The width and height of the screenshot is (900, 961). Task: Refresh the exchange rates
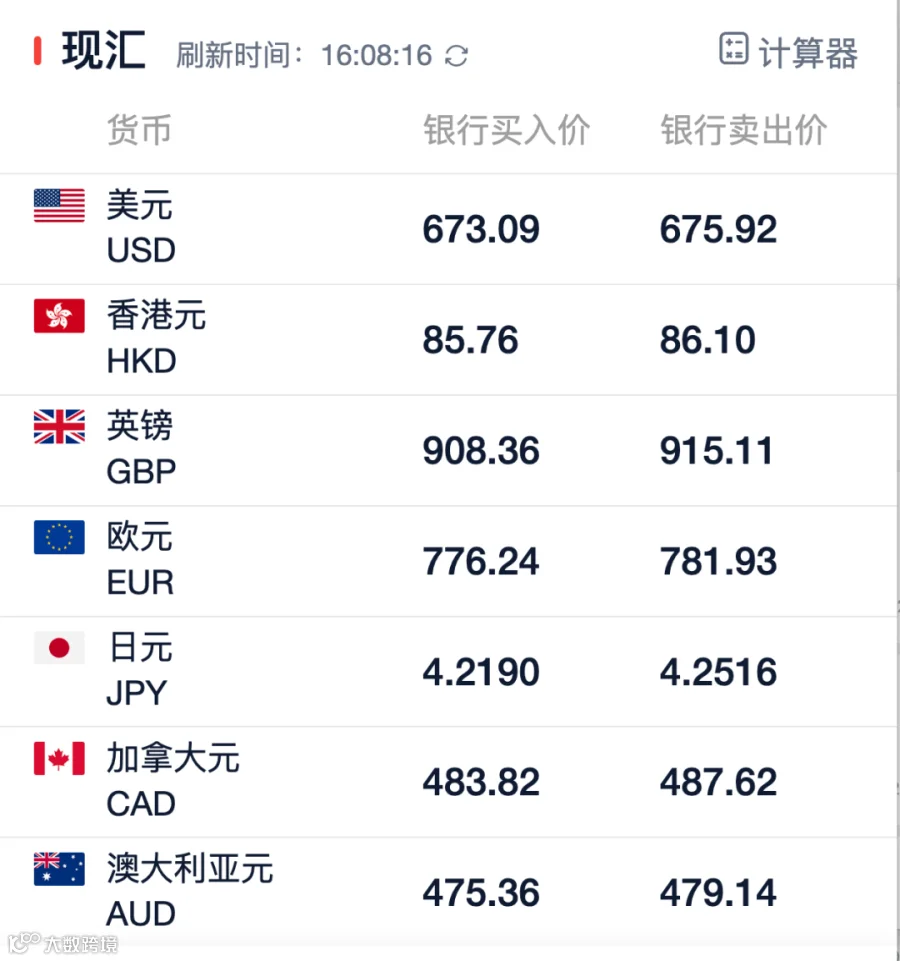tap(456, 56)
